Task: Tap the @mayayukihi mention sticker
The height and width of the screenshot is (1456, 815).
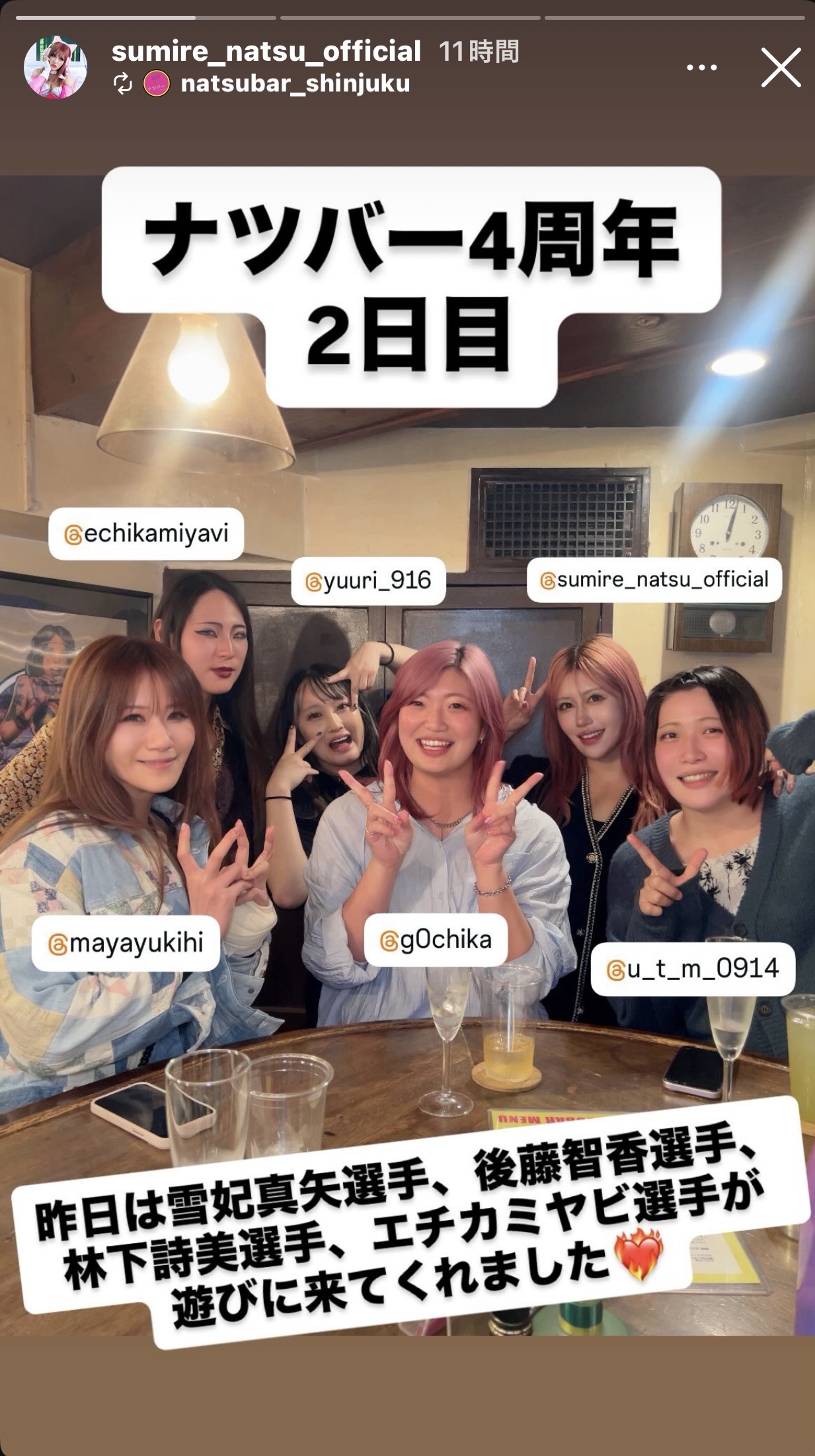Action: tap(126, 943)
